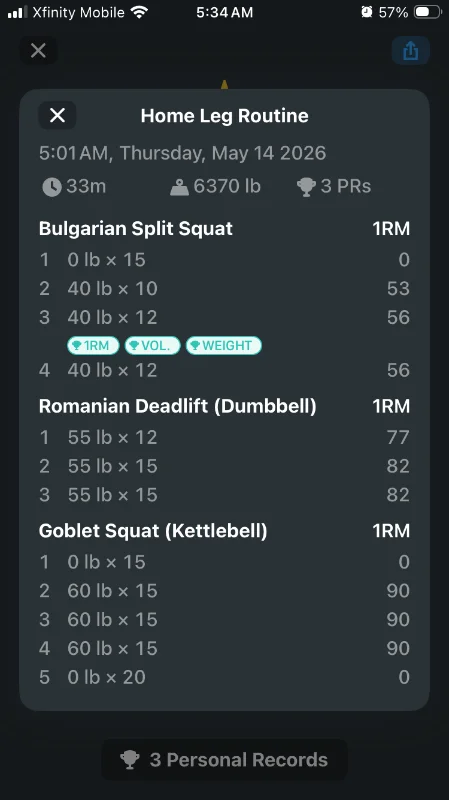The image size is (449, 800).
Task: Close the screen with the top-left X
Action: pos(38,51)
